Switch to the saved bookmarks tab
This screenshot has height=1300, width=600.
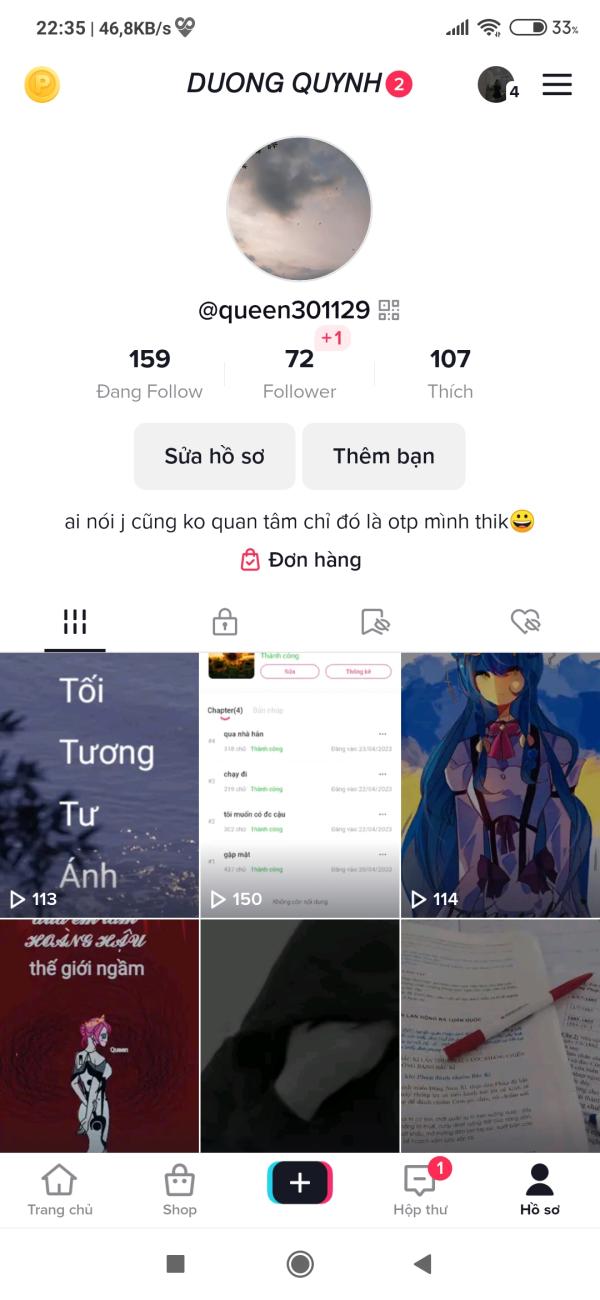coord(375,622)
